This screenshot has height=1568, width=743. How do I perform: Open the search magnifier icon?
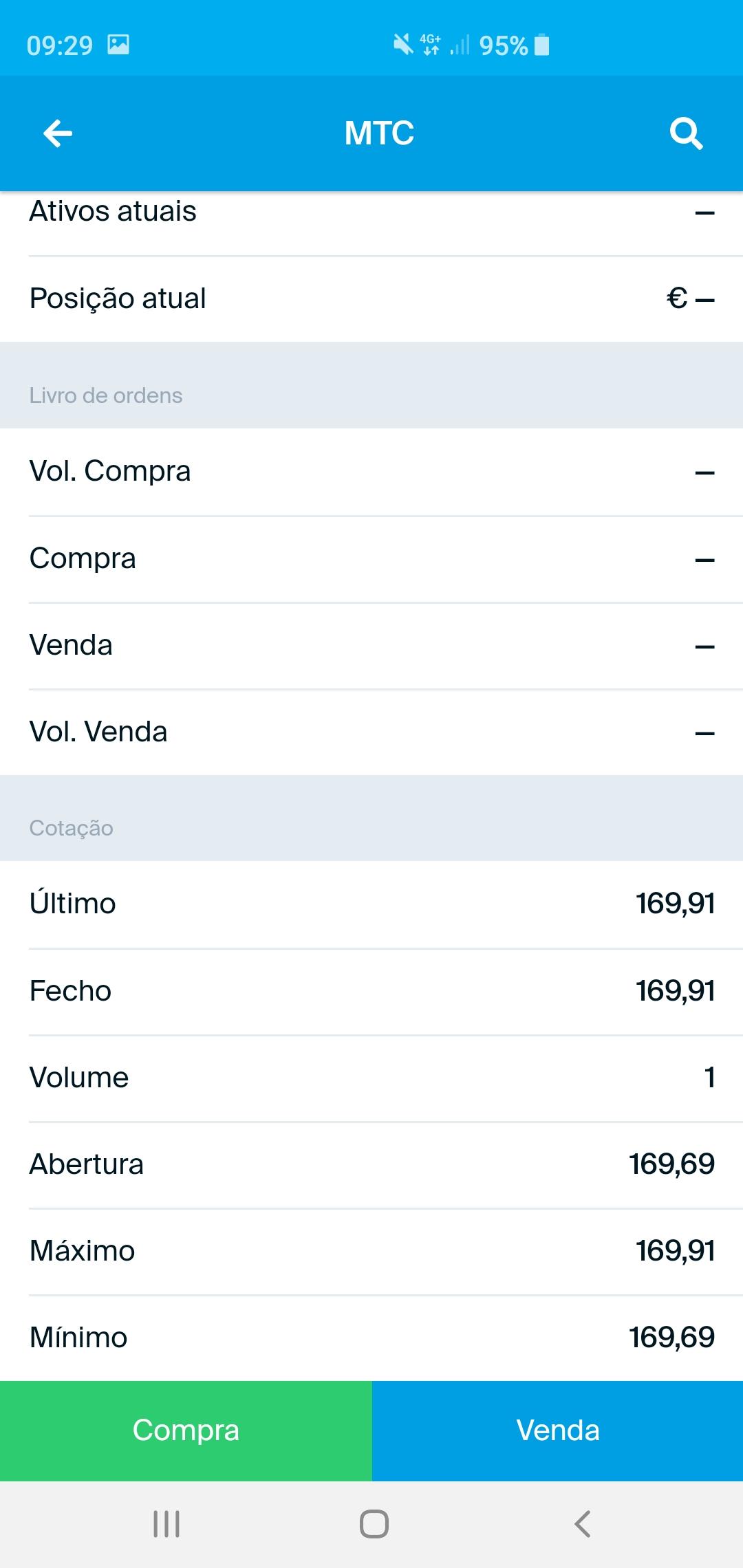[686, 133]
